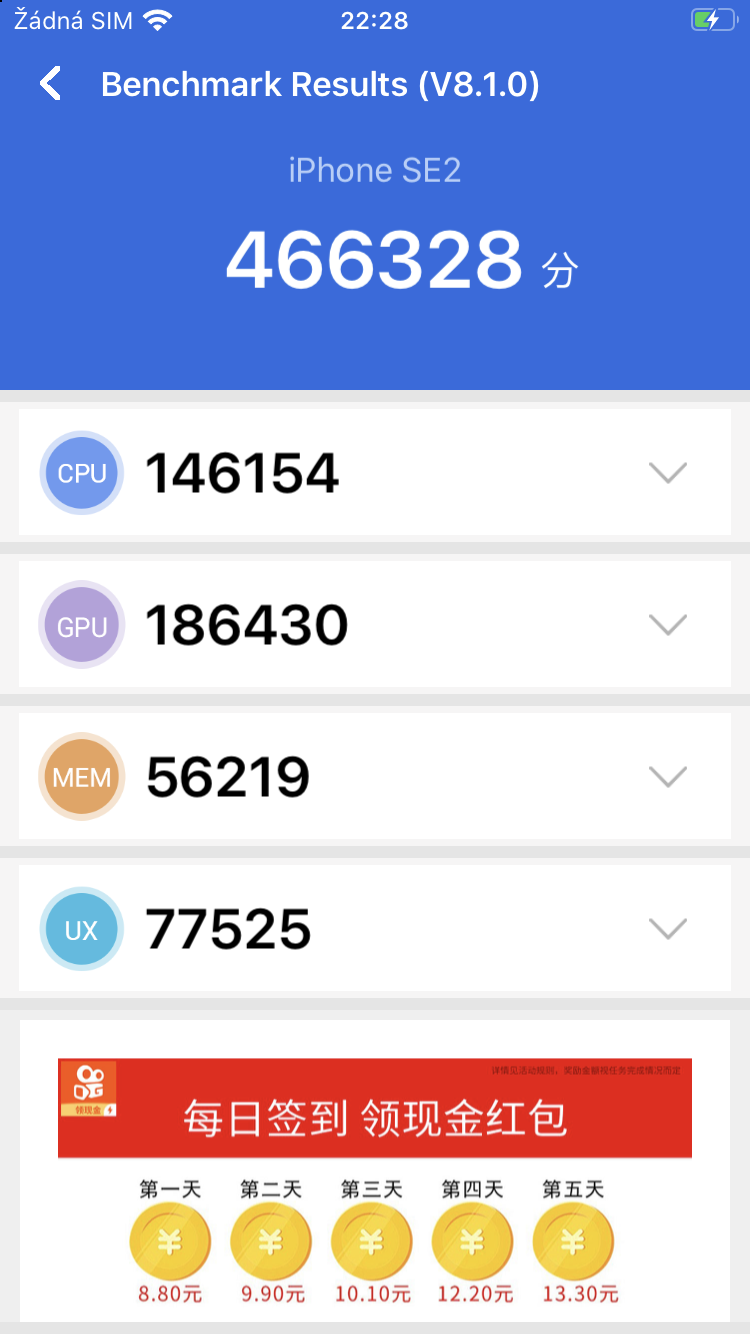Show details for the MEM score
The height and width of the screenshot is (1334, 750).
(667, 777)
